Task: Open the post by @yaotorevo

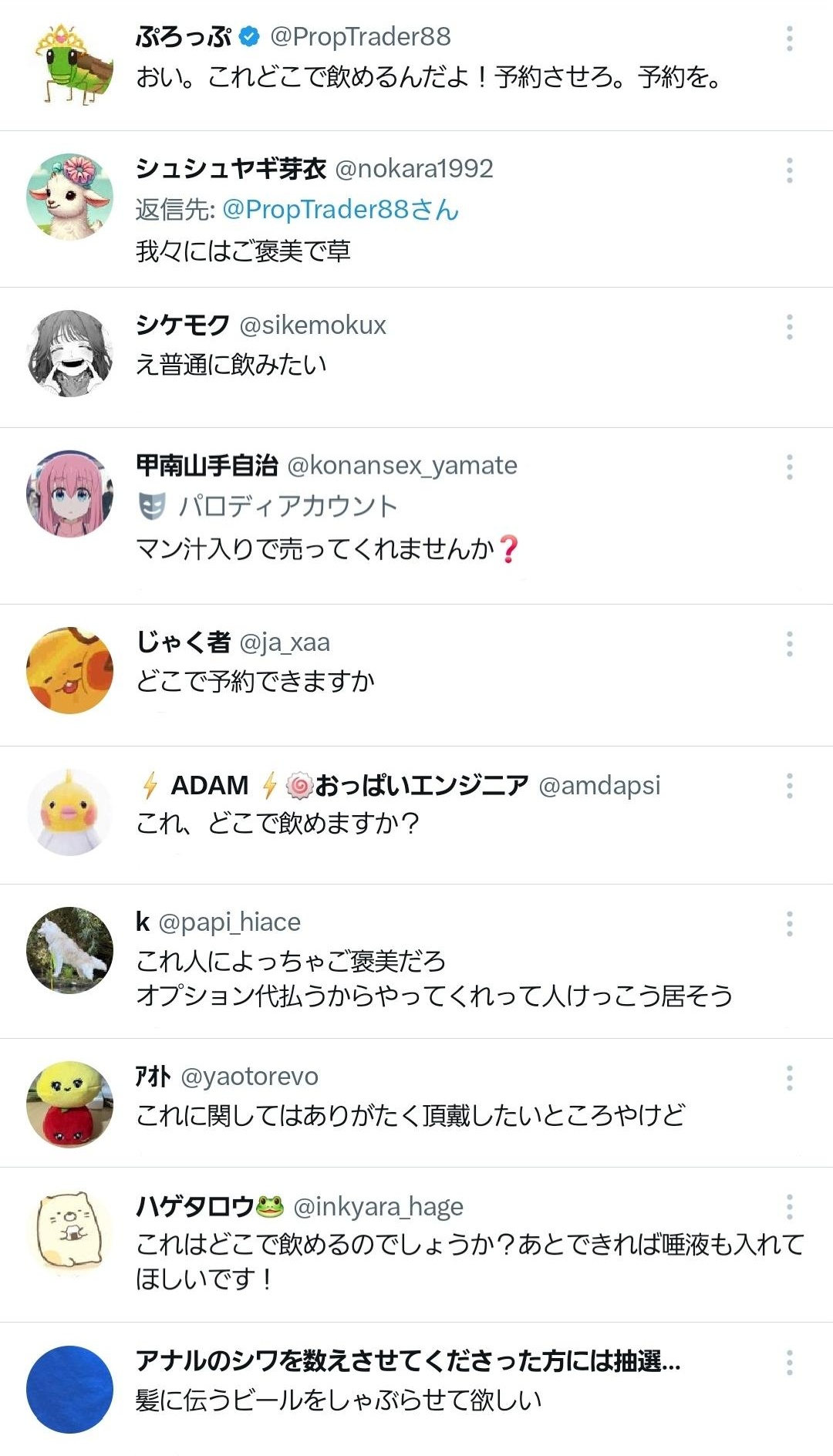Action: [x=410, y=1115]
